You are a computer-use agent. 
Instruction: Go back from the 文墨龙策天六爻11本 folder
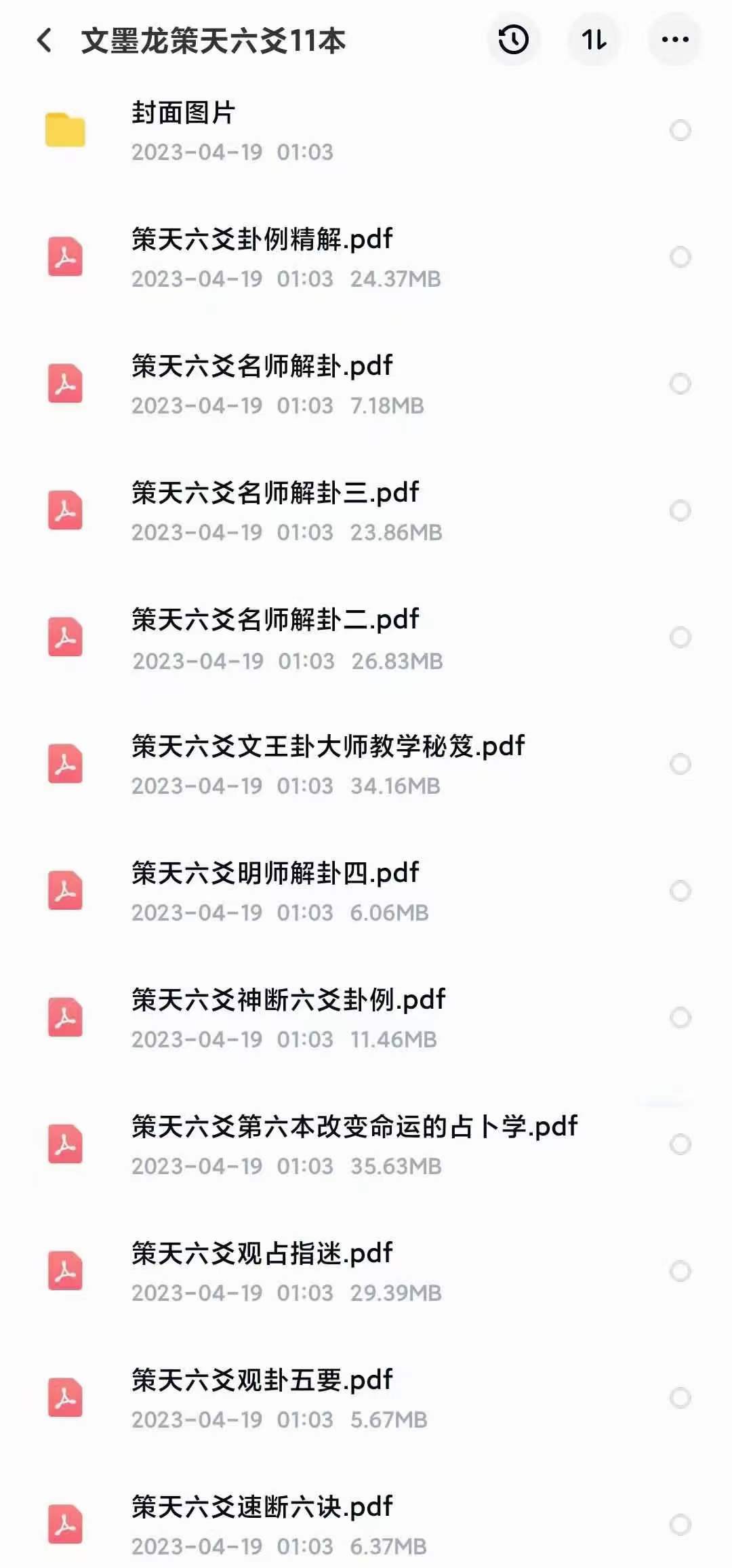pyautogui.click(x=45, y=41)
